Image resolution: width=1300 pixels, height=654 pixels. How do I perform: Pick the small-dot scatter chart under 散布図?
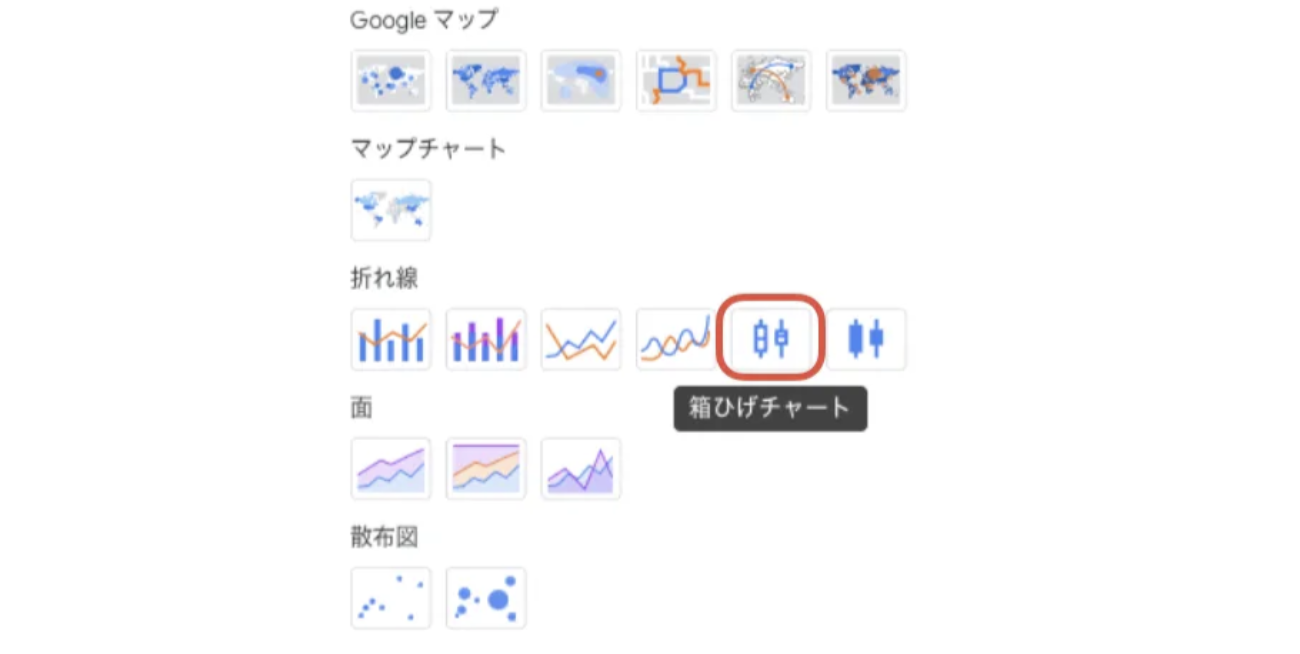[391, 598]
